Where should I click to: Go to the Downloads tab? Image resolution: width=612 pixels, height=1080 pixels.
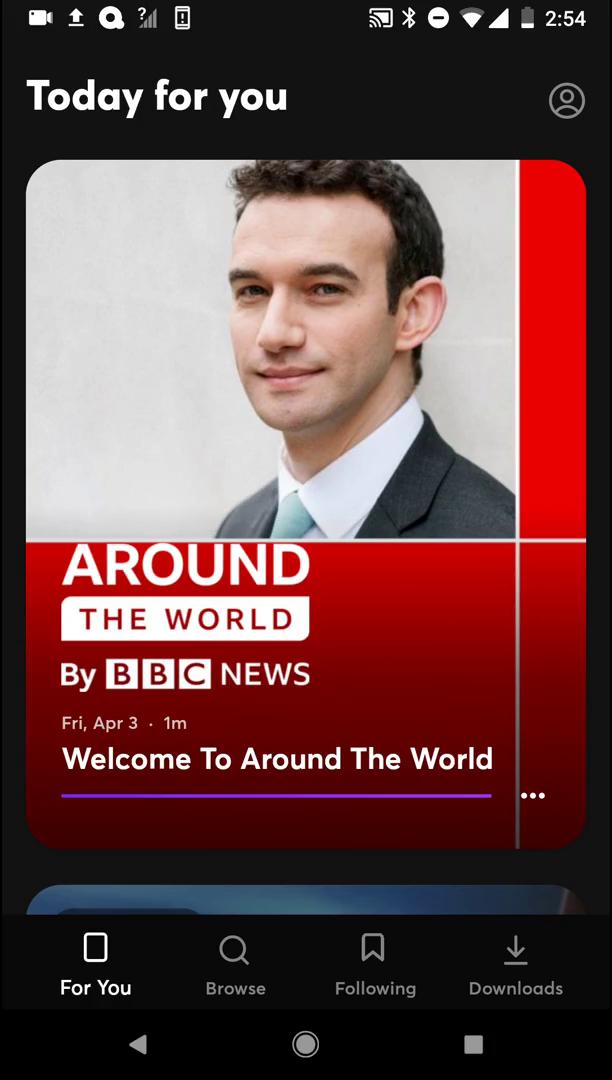(515, 965)
